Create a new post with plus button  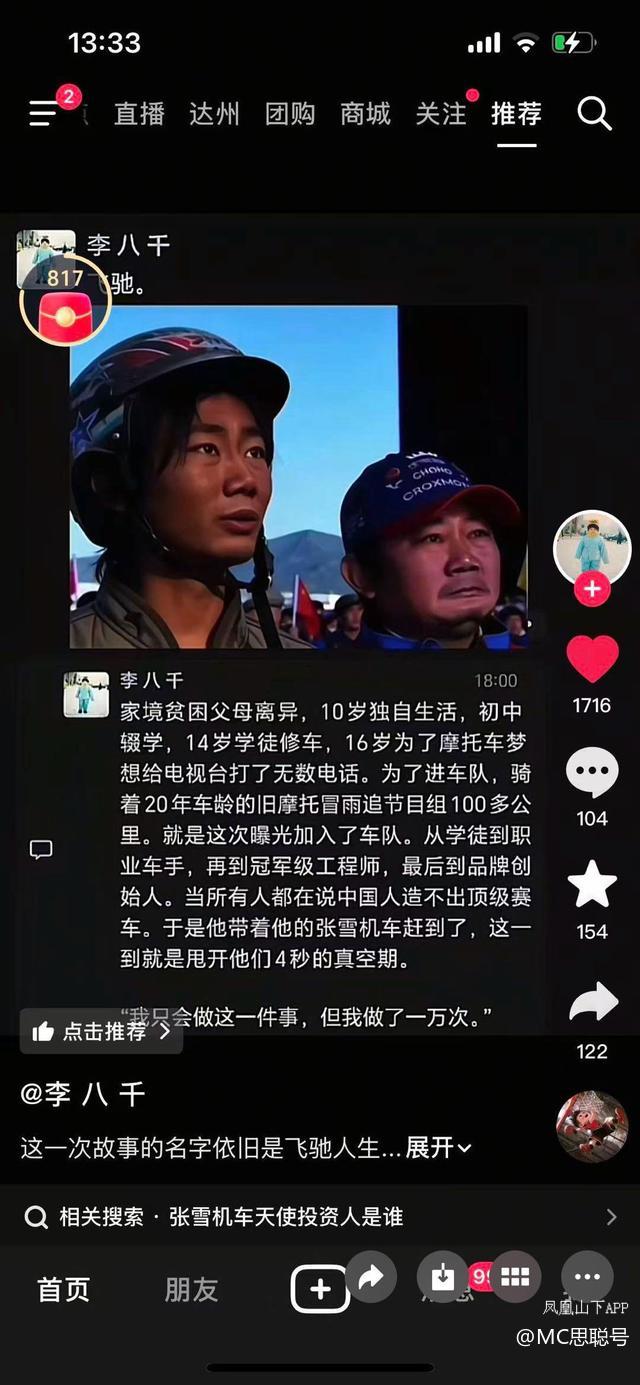click(x=320, y=1290)
